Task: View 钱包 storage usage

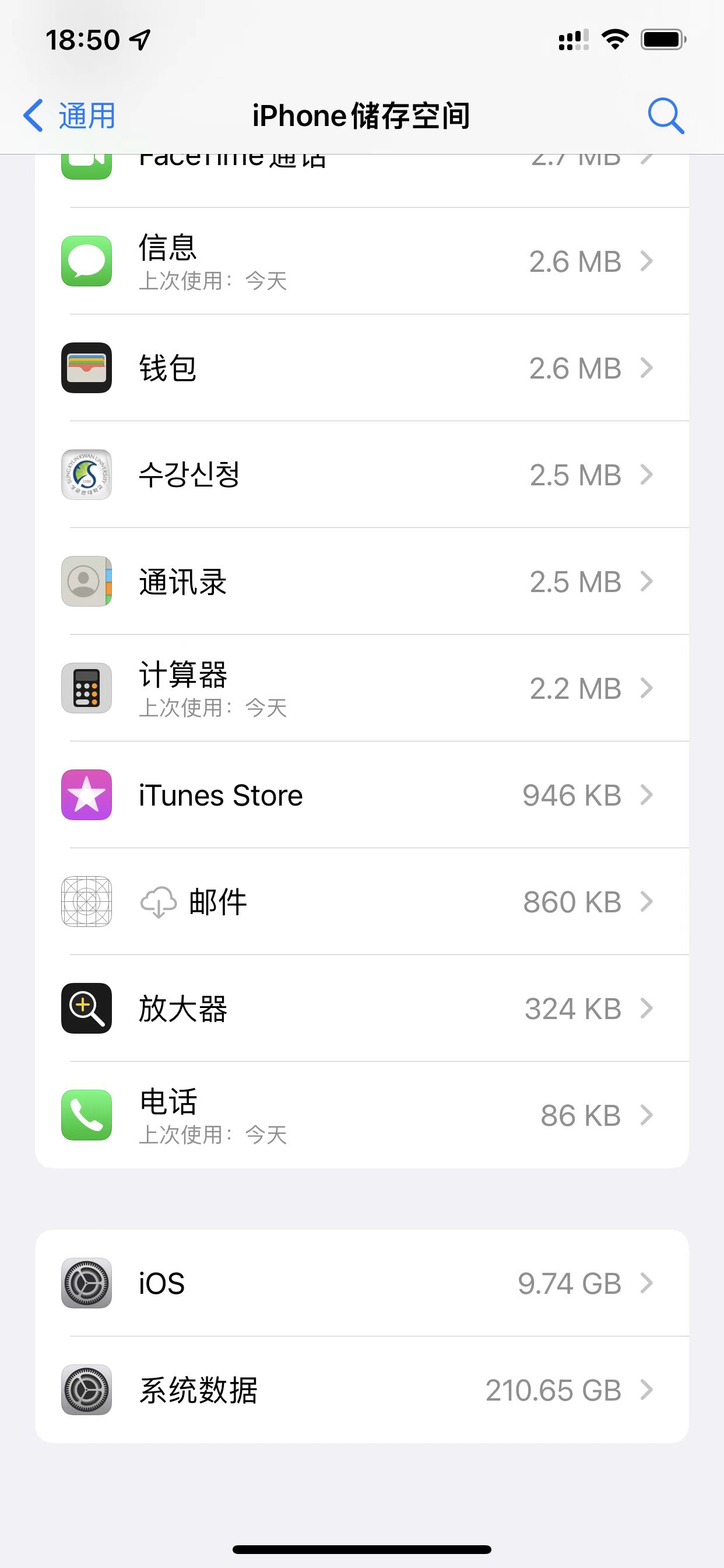Action: pyautogui.click(x=361, y=368)
